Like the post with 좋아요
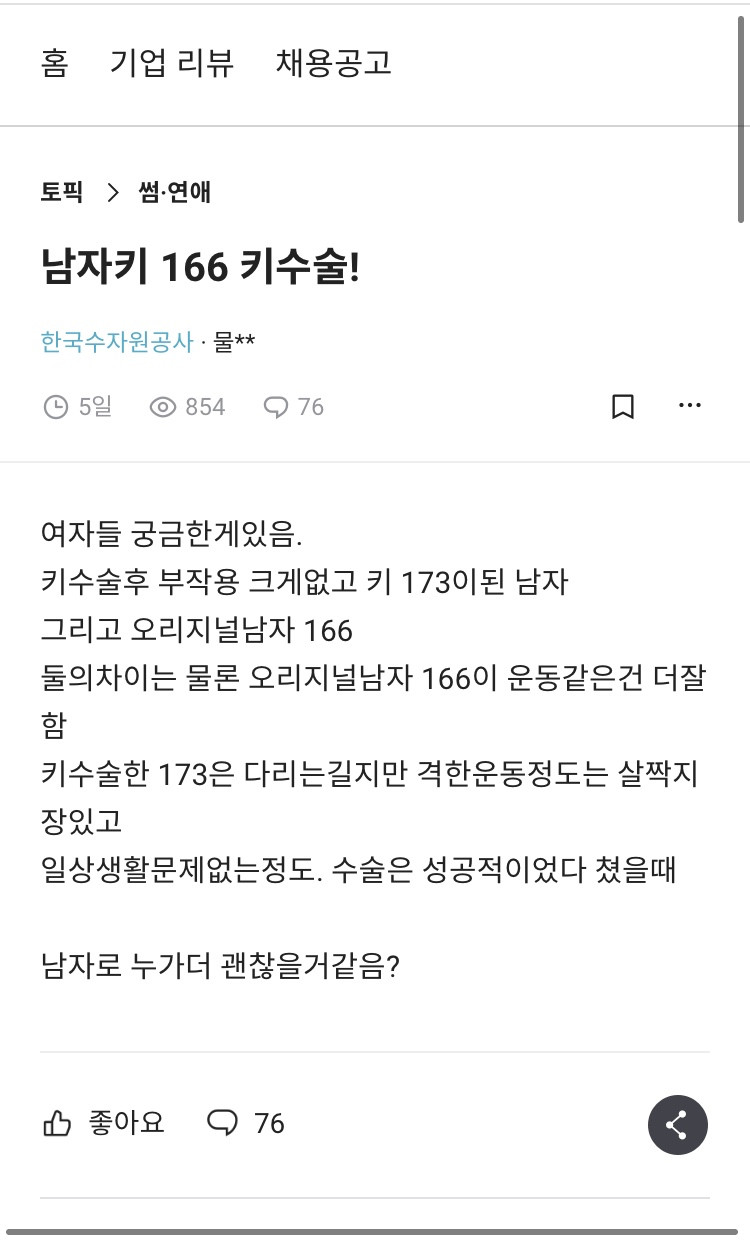750x1241 pixels. (103, 1124)
